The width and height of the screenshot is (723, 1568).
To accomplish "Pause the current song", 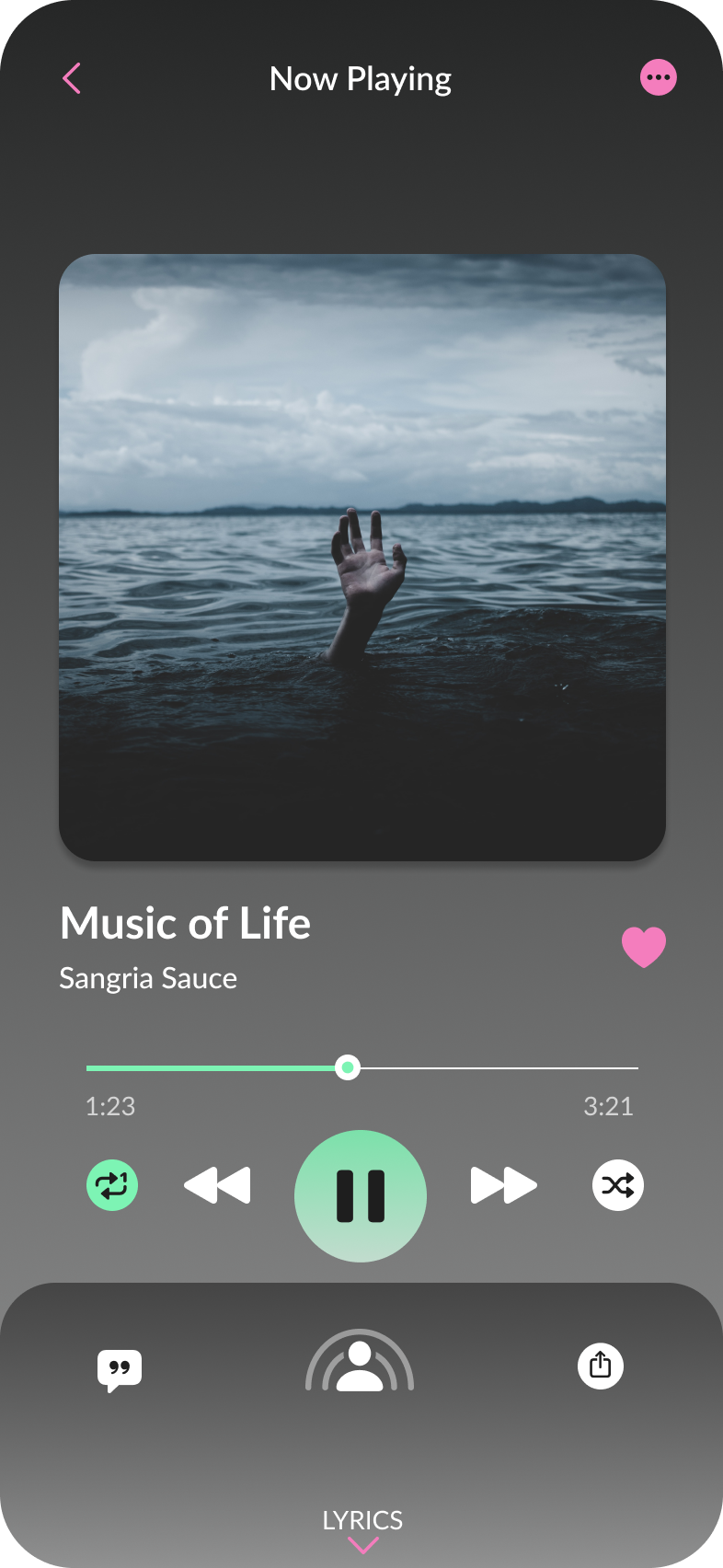I will point(361,1195).
